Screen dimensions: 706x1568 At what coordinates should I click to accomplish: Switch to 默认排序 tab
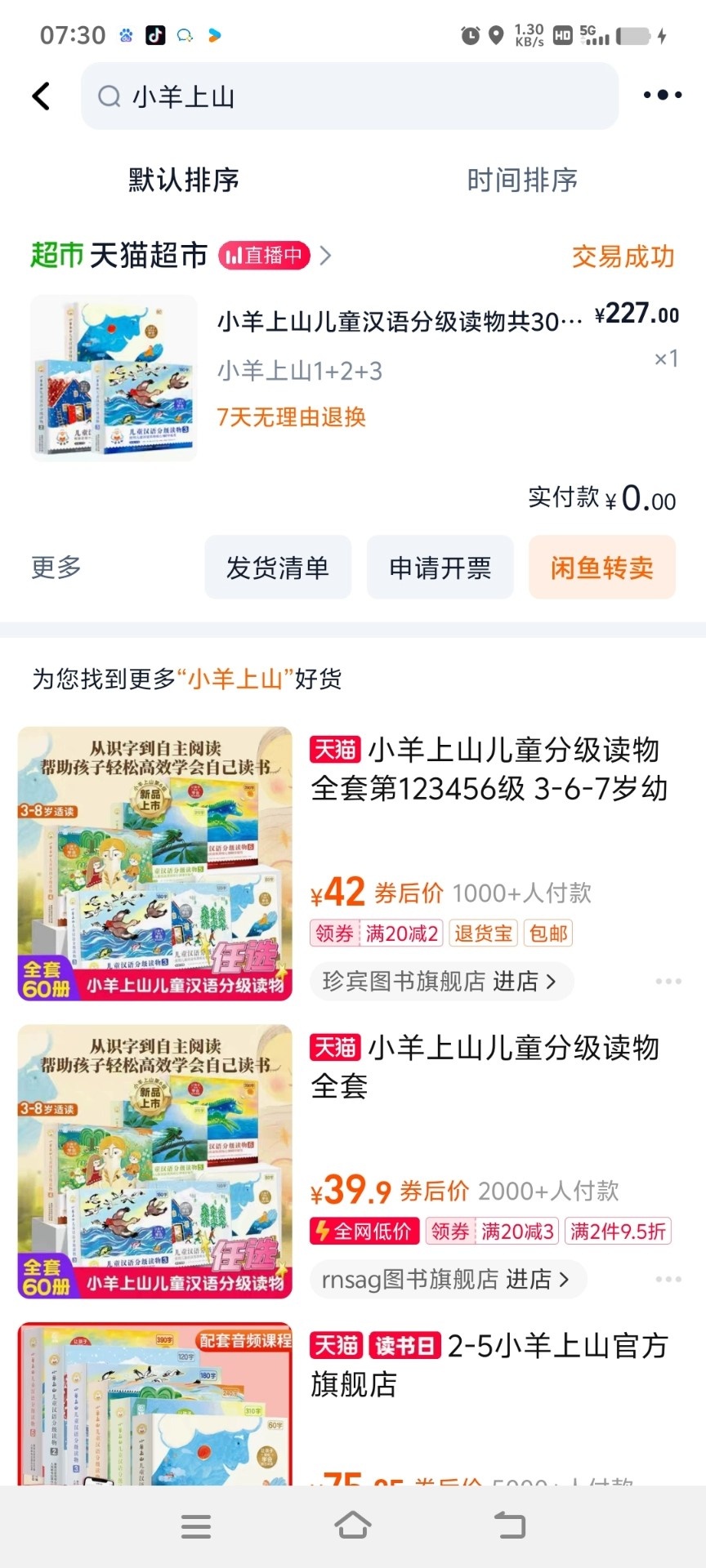[x=184, y=180]
